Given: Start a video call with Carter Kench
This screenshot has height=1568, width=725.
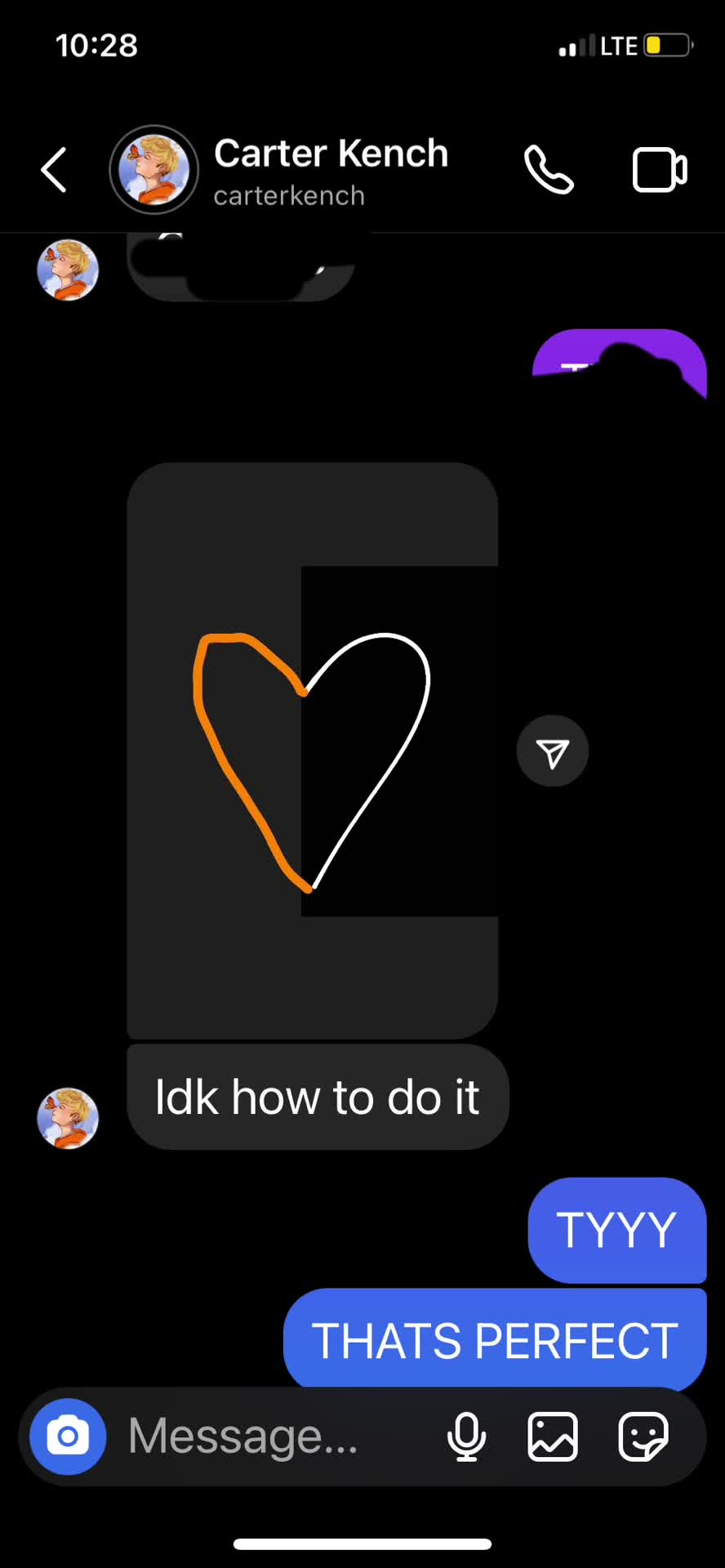Looking at the screenshot, I should pyautogui.click(x=660, y=170).
